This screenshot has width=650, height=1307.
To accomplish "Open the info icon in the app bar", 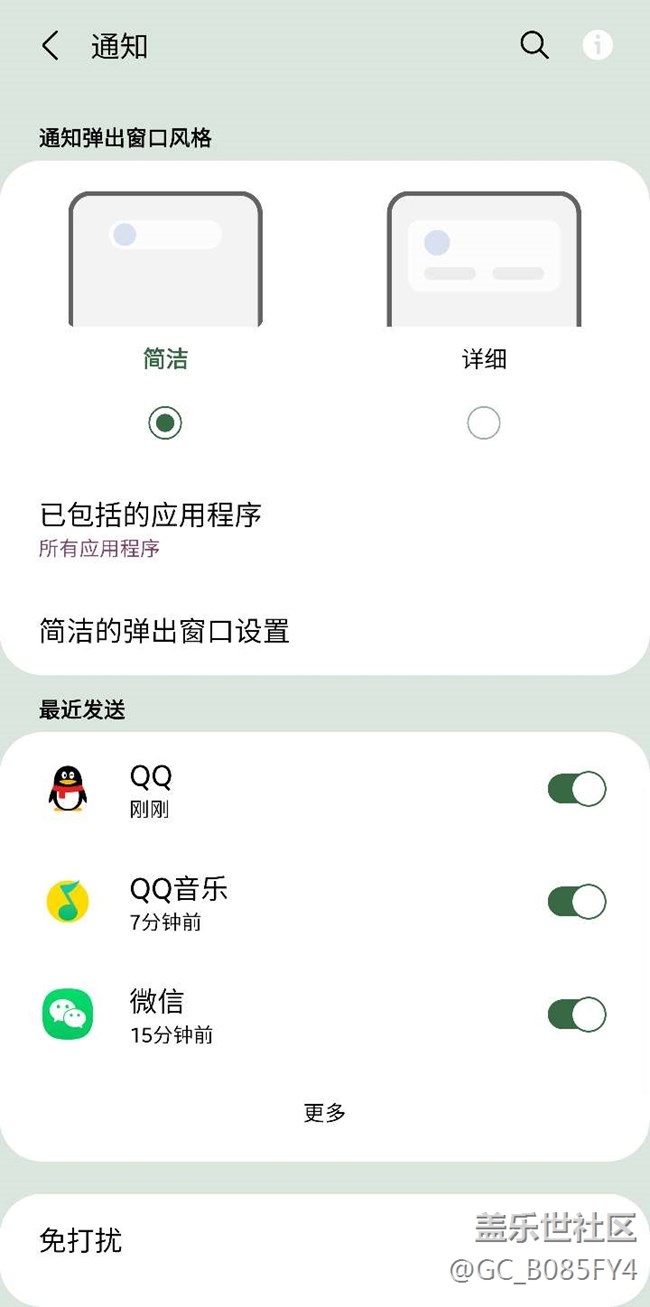I will [x=598, y=45].
